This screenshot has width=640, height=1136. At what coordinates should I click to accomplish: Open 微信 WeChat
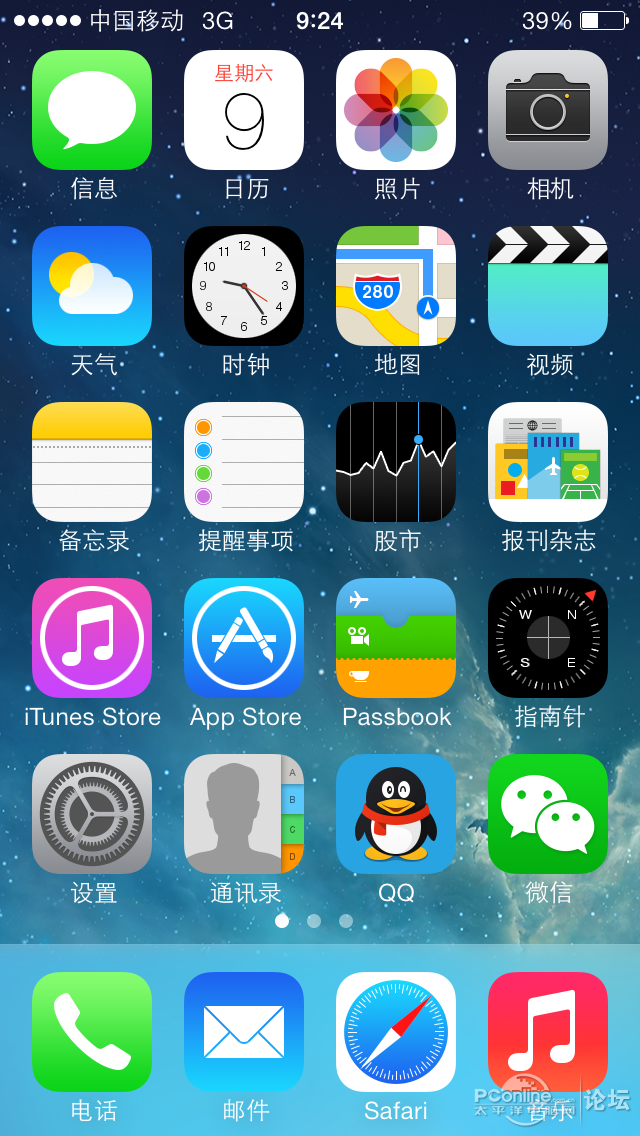coord(548,814)
